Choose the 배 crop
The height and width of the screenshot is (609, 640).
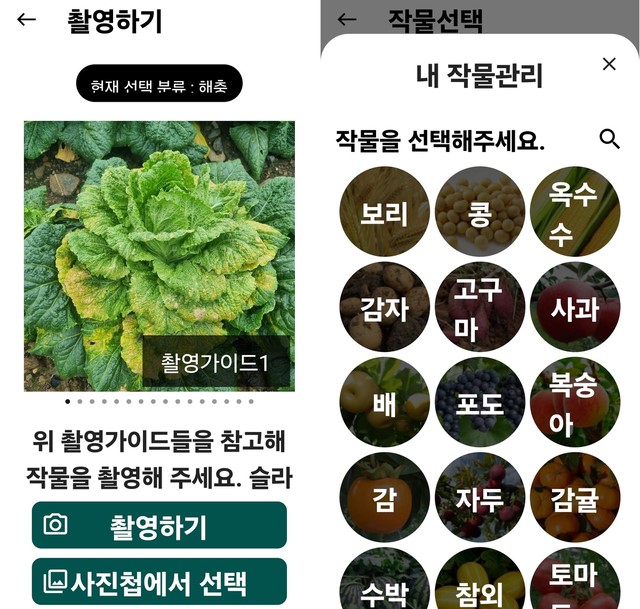click(x=384, y=403)
